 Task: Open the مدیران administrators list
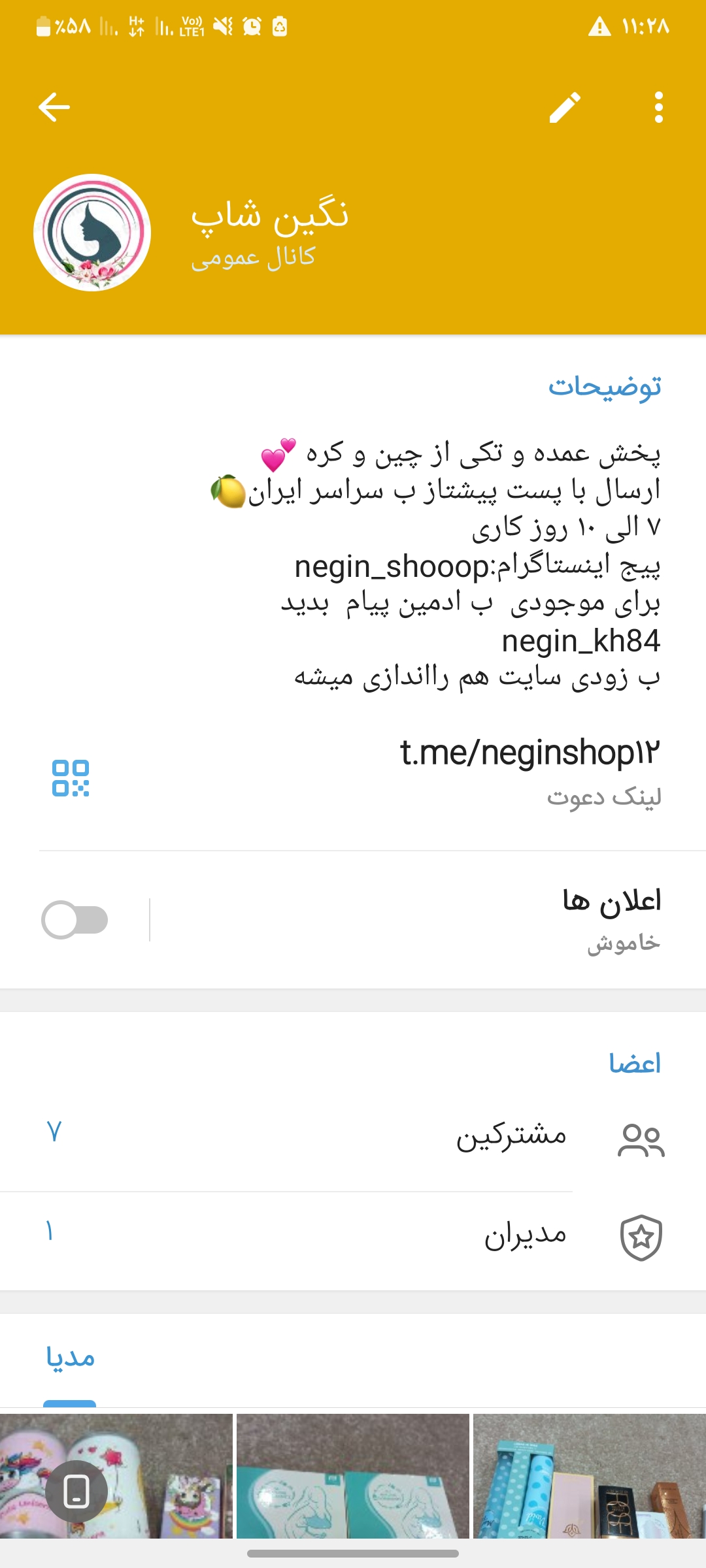353,1236
